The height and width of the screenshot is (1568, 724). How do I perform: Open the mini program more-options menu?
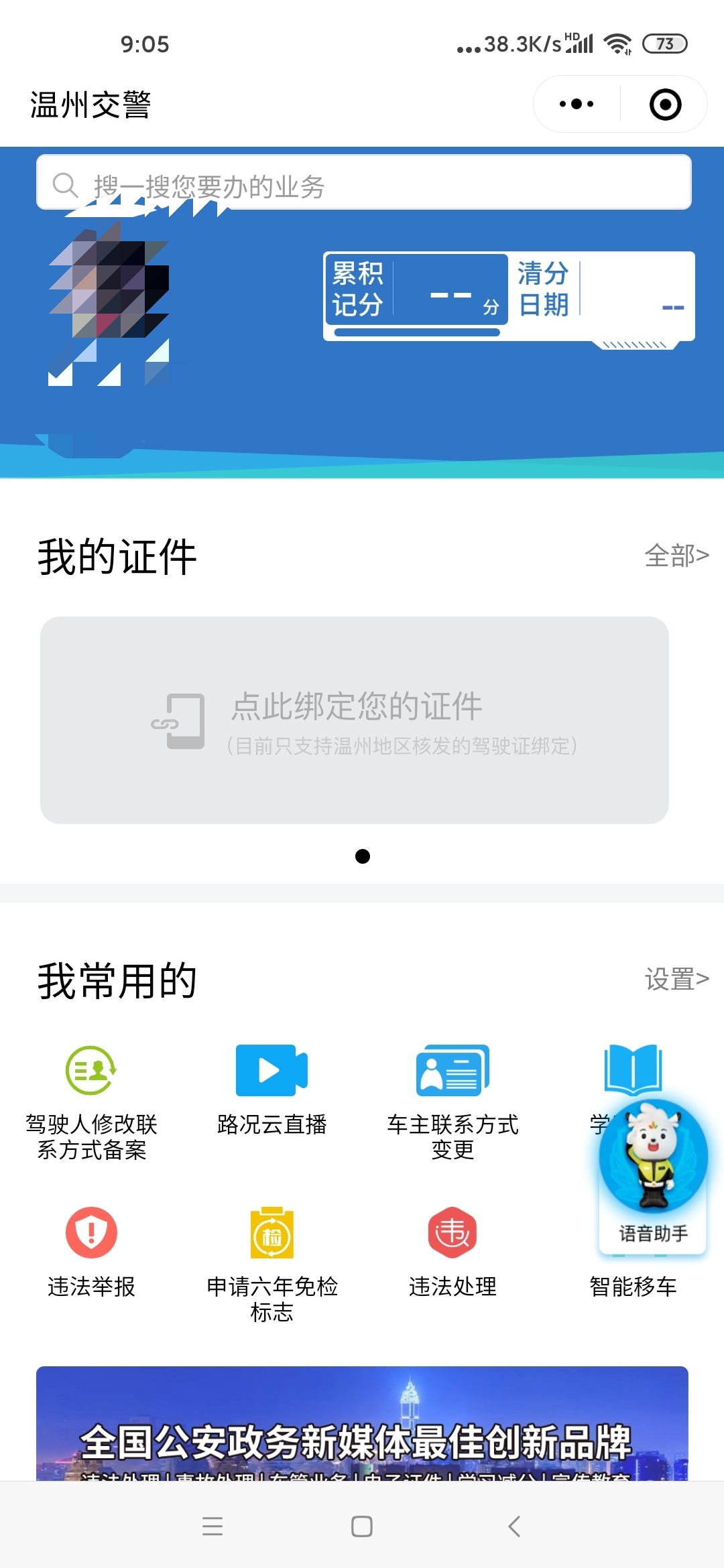pos(577,105)
